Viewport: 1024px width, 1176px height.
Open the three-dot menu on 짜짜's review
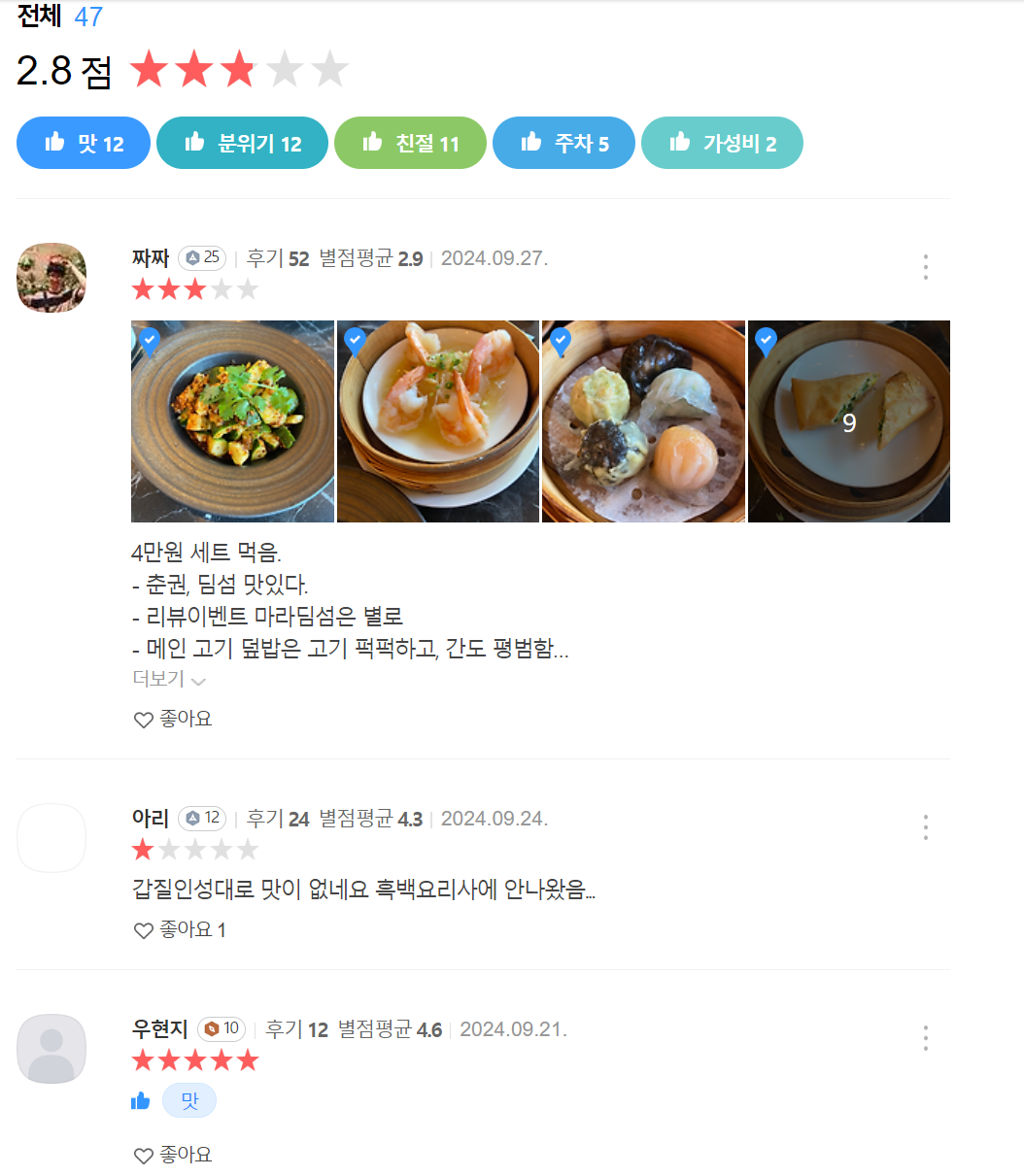tap(925, 268)
